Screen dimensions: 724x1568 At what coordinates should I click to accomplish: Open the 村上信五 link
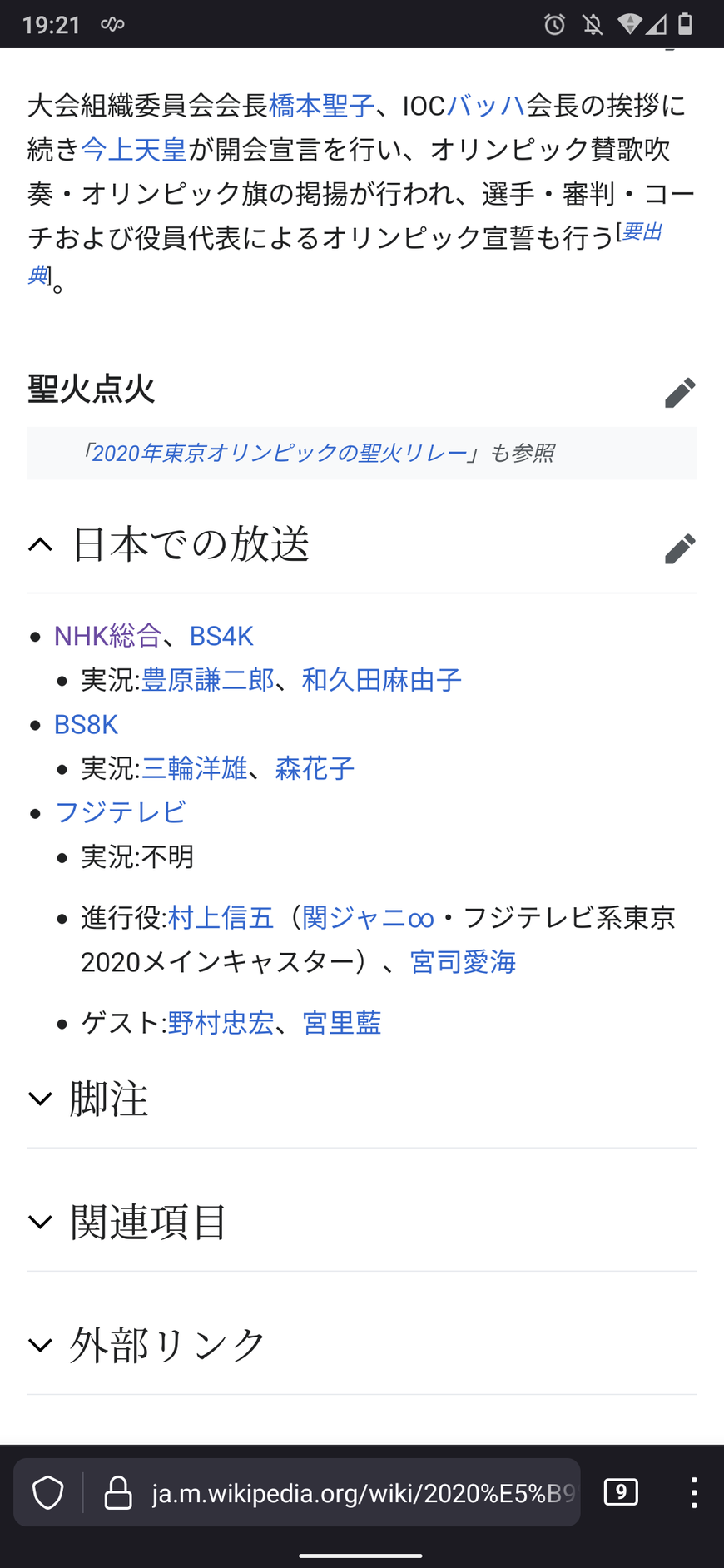[x=221, y=918]
